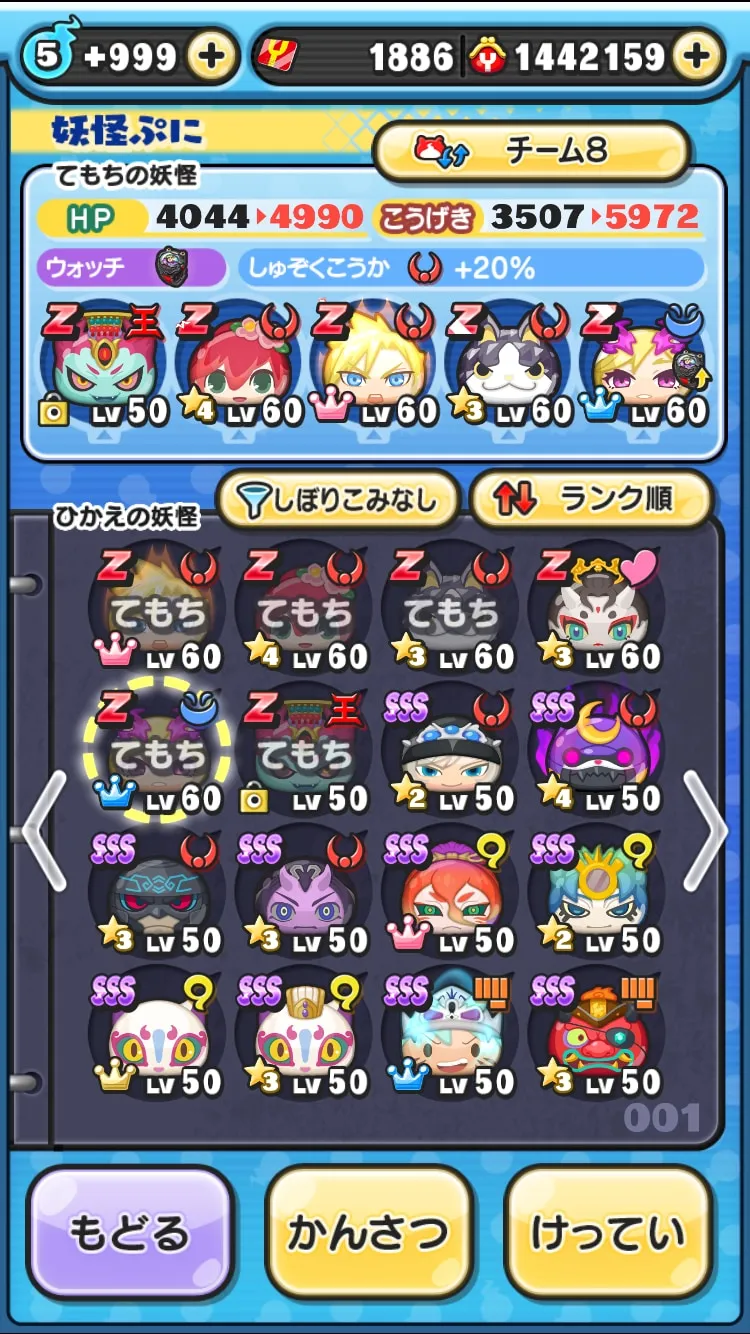Screen dimensions: 750x1334
Task: Tap もどる to go back
Action: coord(129,1232)
